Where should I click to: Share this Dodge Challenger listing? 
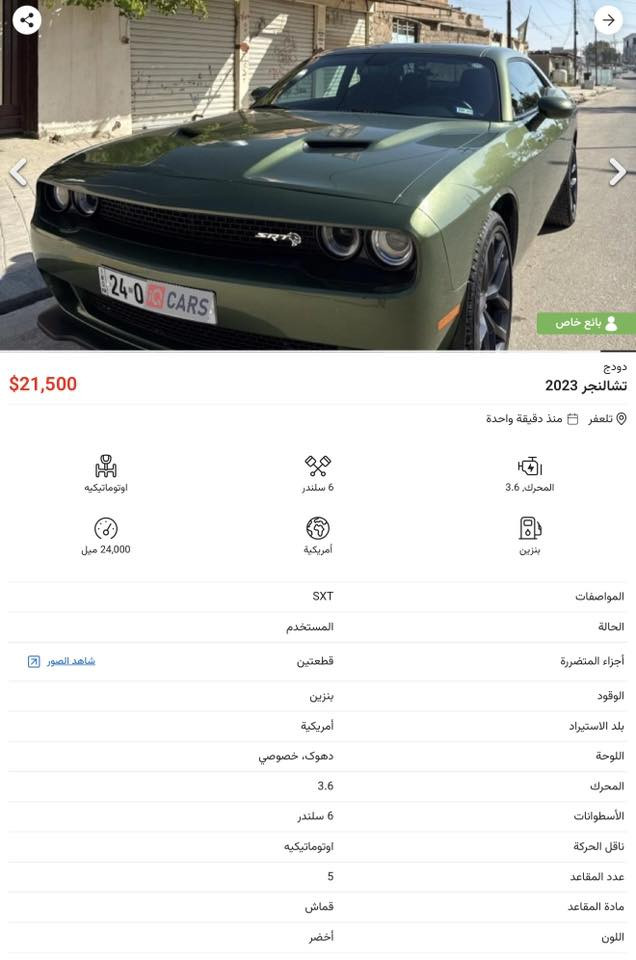[x=27, y=20]
